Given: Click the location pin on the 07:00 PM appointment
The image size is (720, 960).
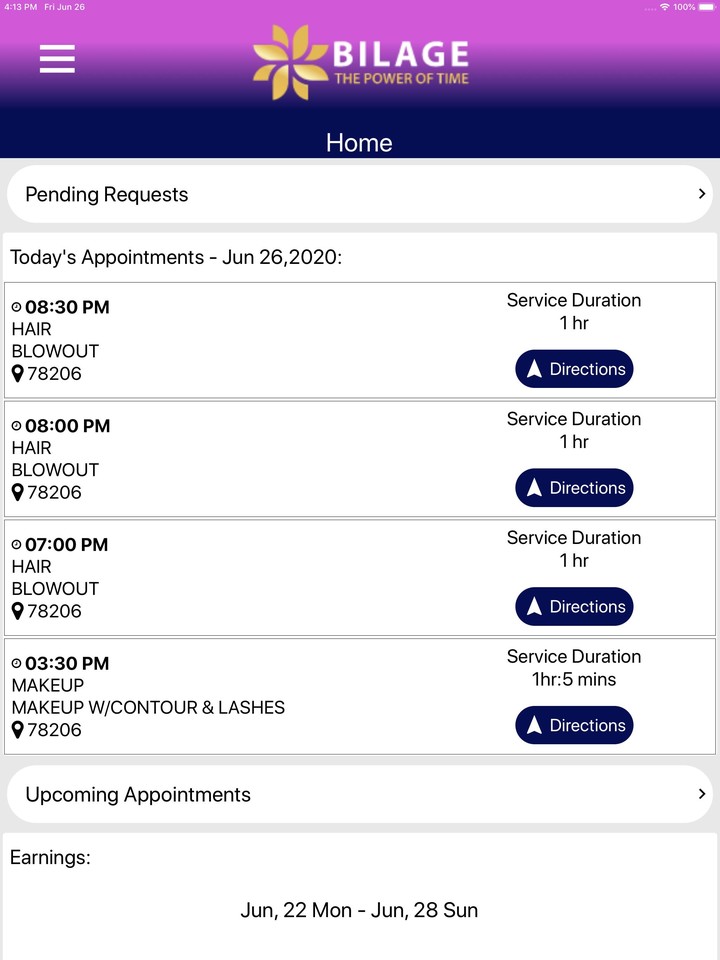Looking at the screenshot, I should tap(16, 611).
